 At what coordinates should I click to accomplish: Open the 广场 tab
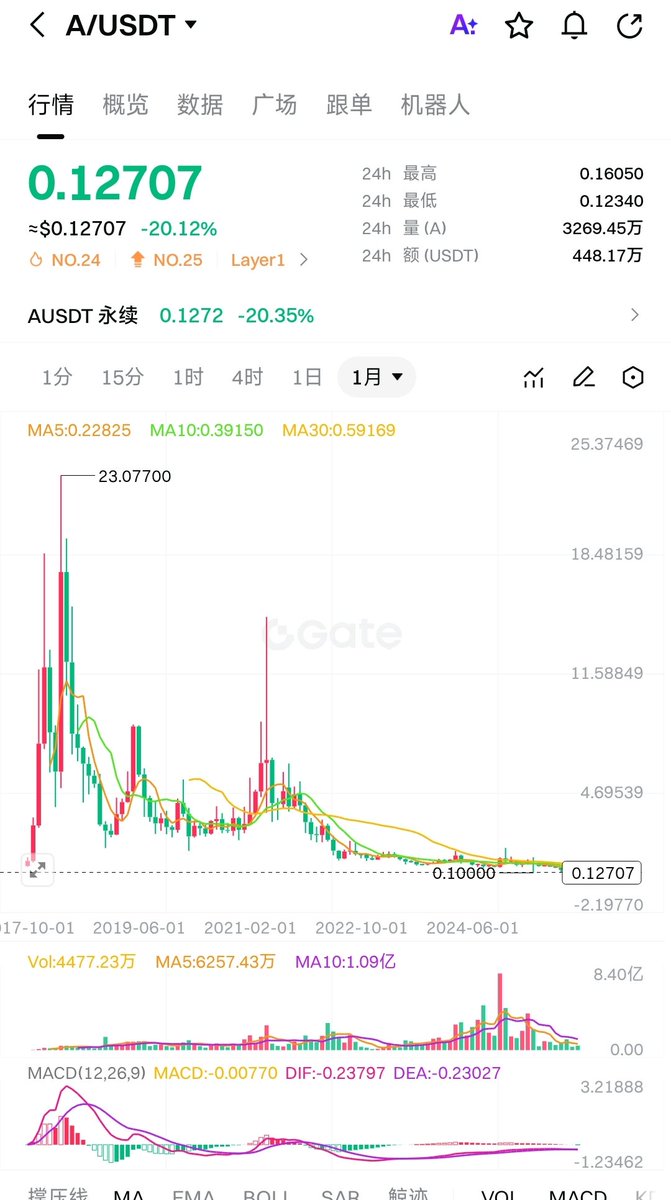[x=274, y=104]
